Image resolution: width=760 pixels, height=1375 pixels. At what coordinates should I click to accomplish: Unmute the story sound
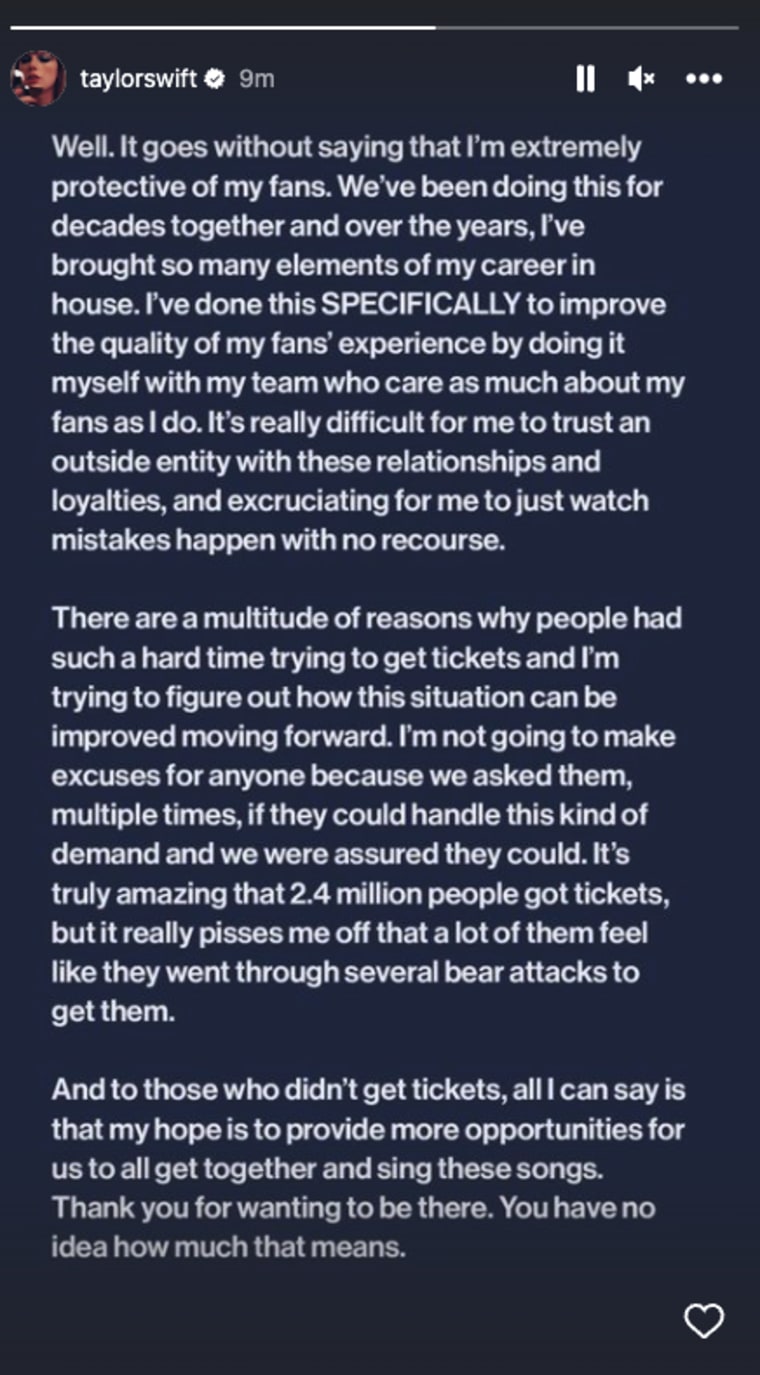pyautogui.click(x=641, y=78)
